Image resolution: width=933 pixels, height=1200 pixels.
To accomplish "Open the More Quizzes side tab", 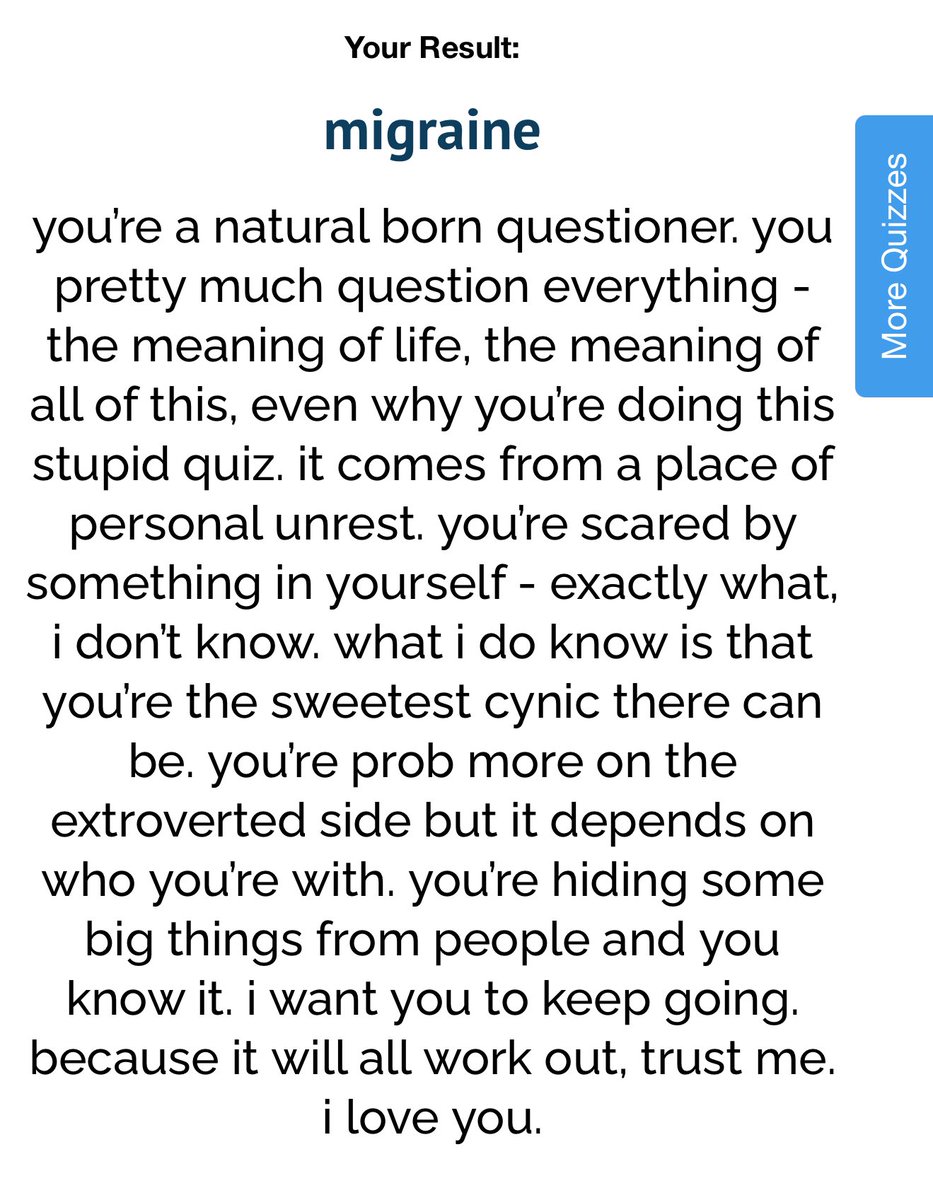I will click(894, 256).
